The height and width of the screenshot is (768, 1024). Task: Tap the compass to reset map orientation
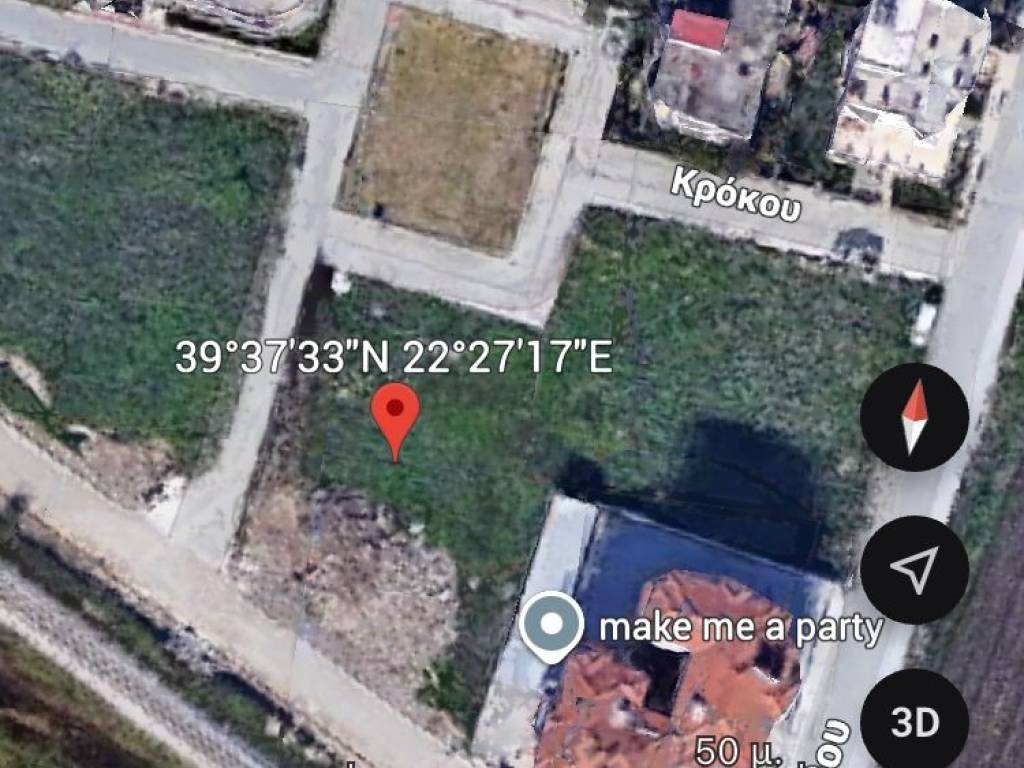click(914, 417)
